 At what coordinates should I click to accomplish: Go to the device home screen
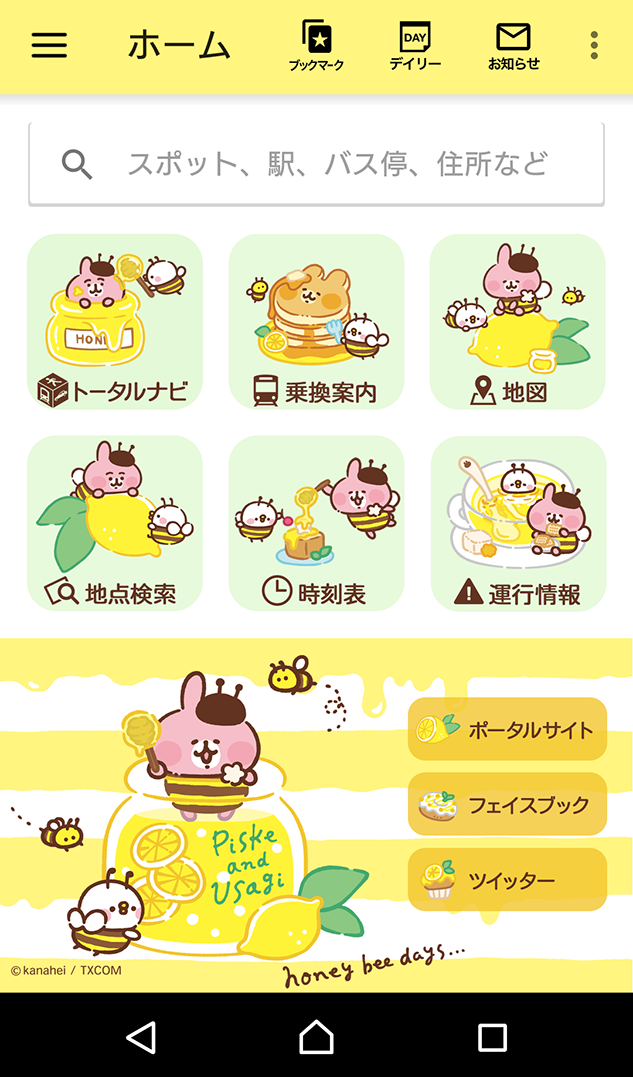(x=316, y=1037)
